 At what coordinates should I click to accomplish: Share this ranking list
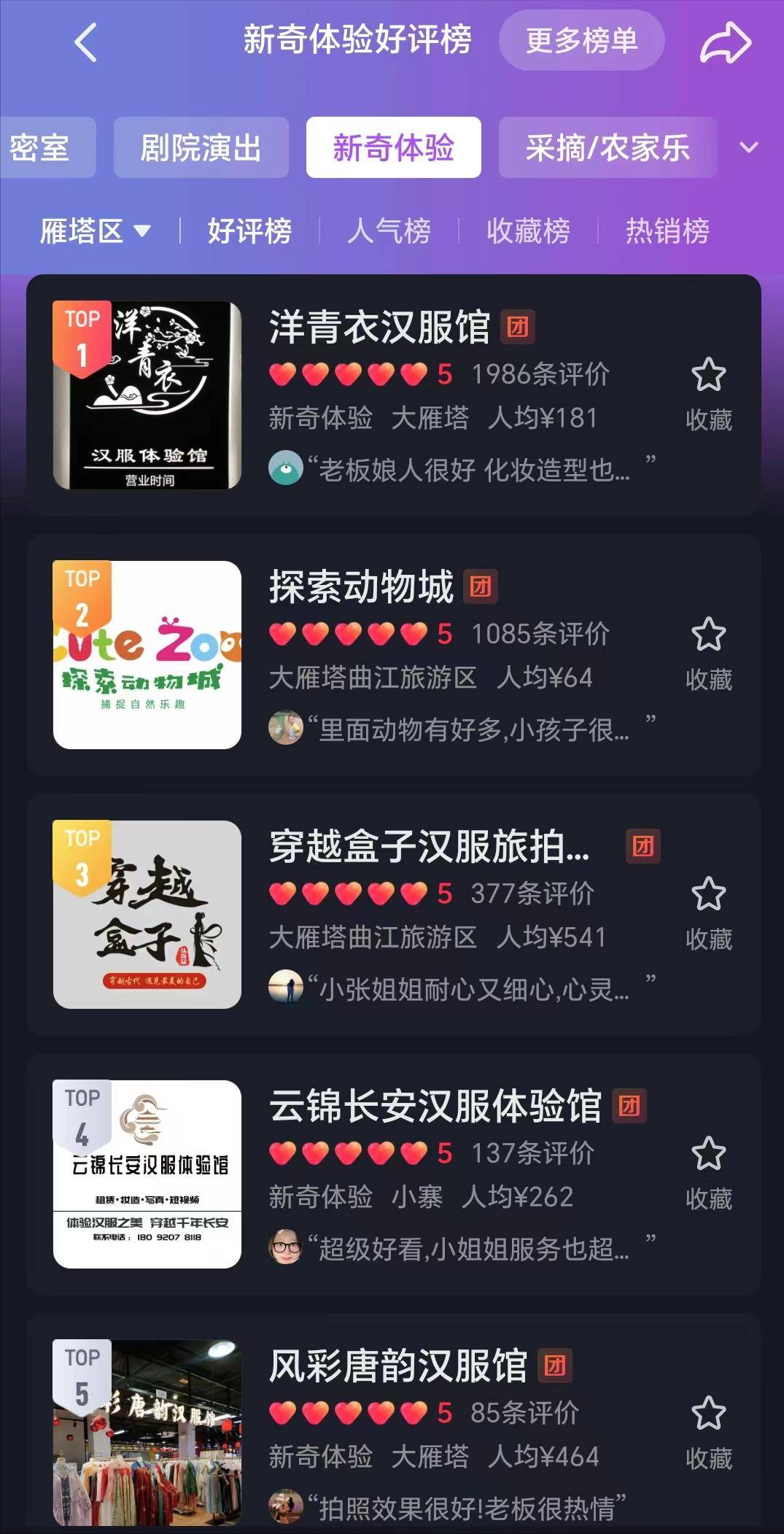click(725, 42)
